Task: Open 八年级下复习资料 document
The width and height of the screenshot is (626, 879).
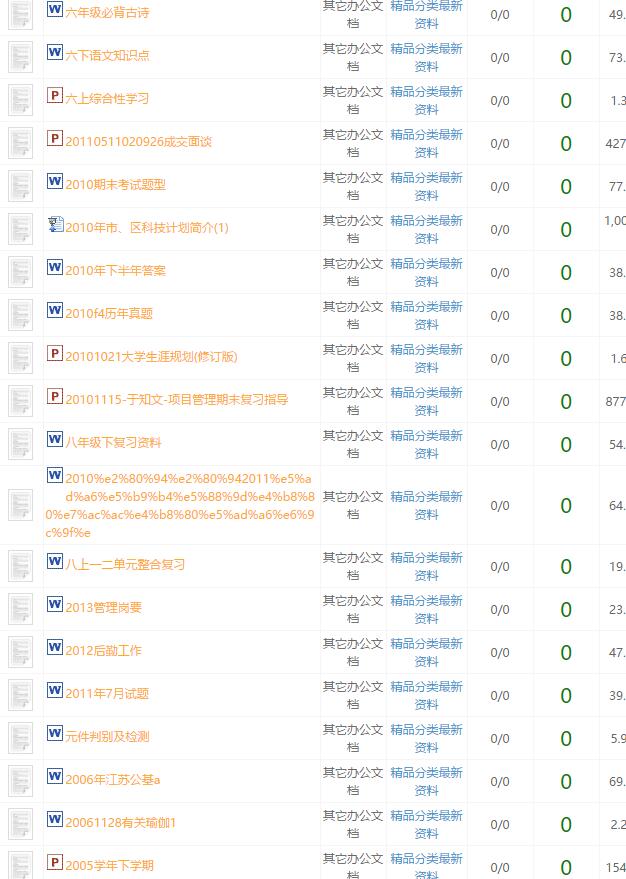Action: [x=113, y=443]
